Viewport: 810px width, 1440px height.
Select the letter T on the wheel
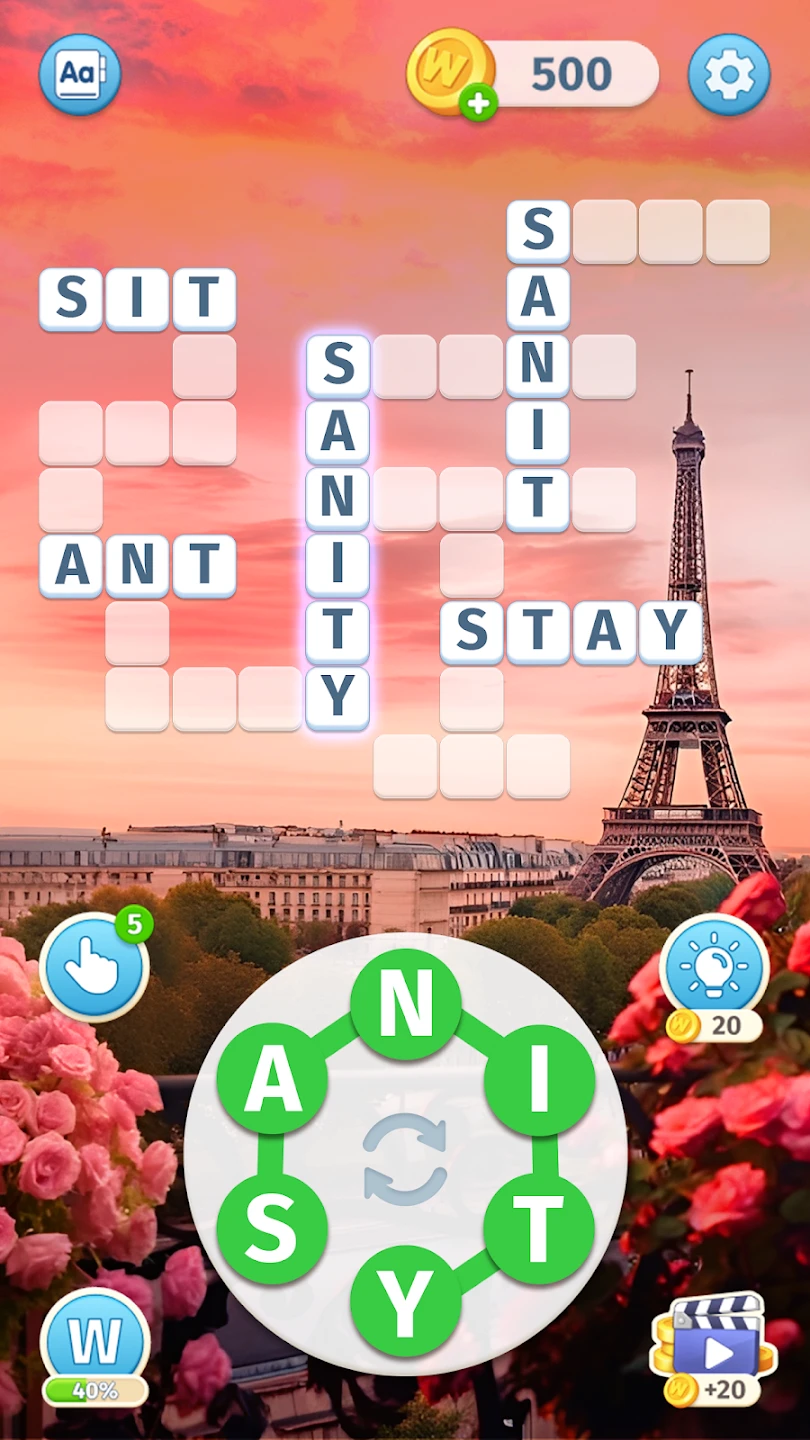point(539,1229)
